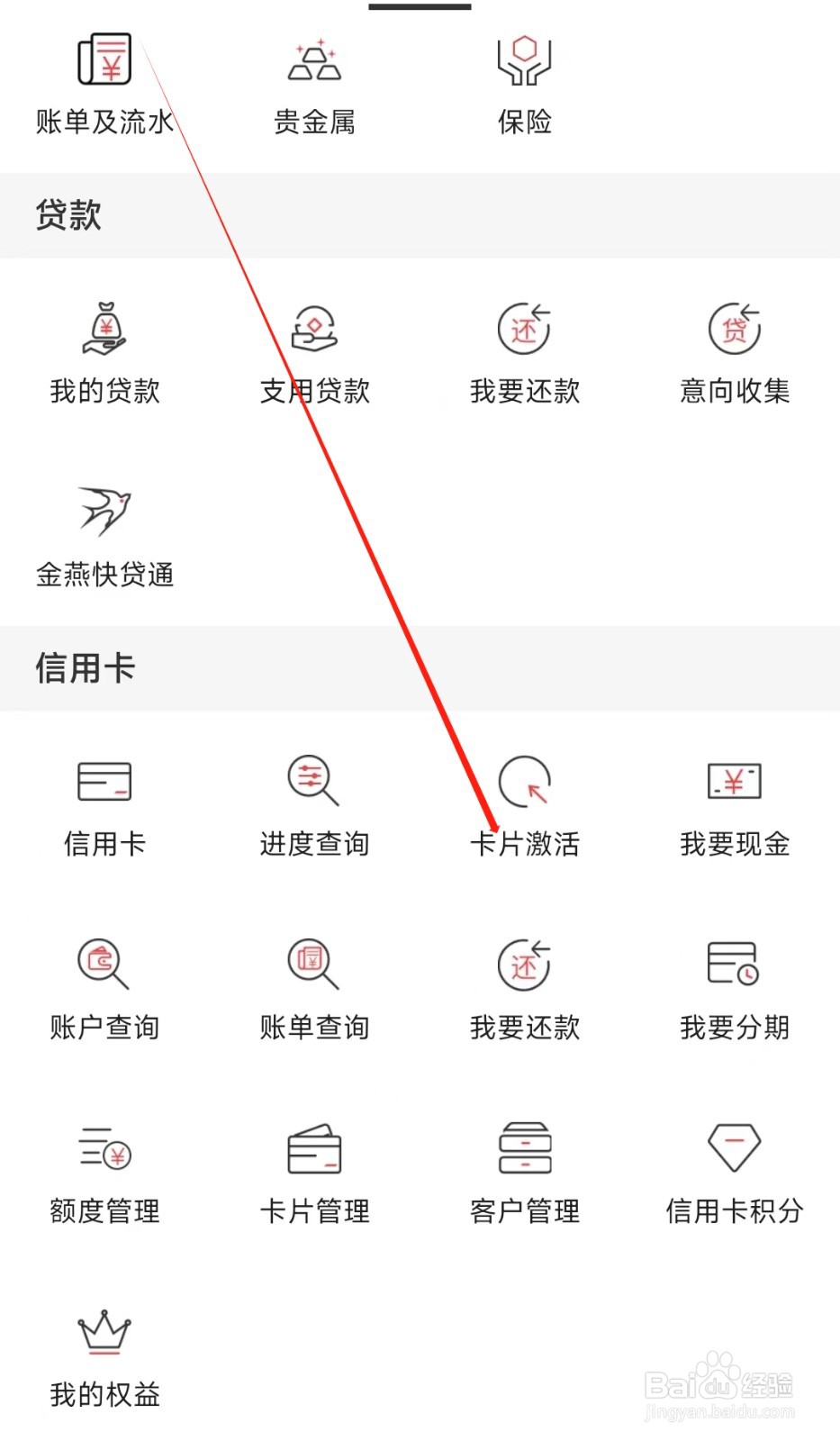This screenshot has width=840, height=1441.
Task: Open the 贵金属 precious metals feature
Action: (314, 81)
